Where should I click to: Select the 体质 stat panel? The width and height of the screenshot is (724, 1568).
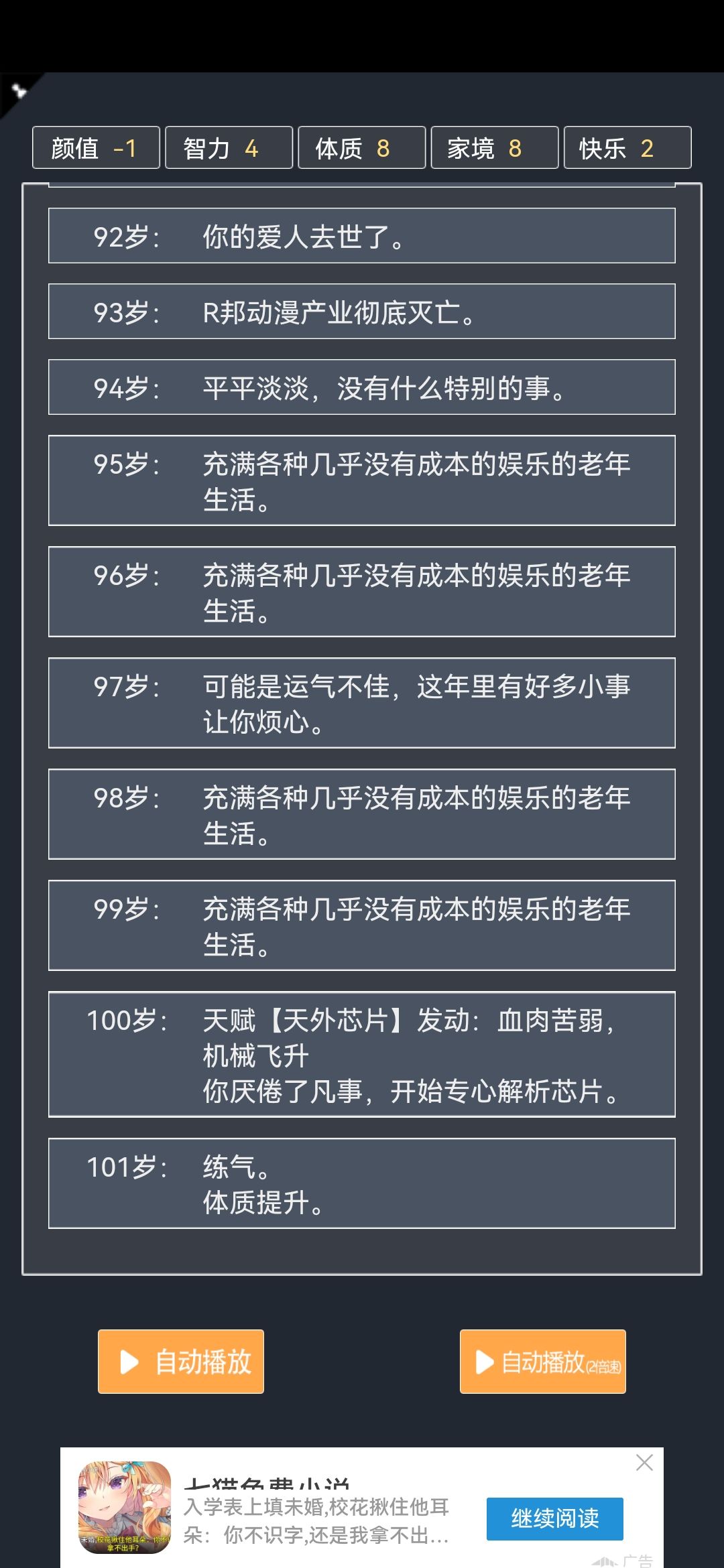pyautogui.click(x=361, y=148)
